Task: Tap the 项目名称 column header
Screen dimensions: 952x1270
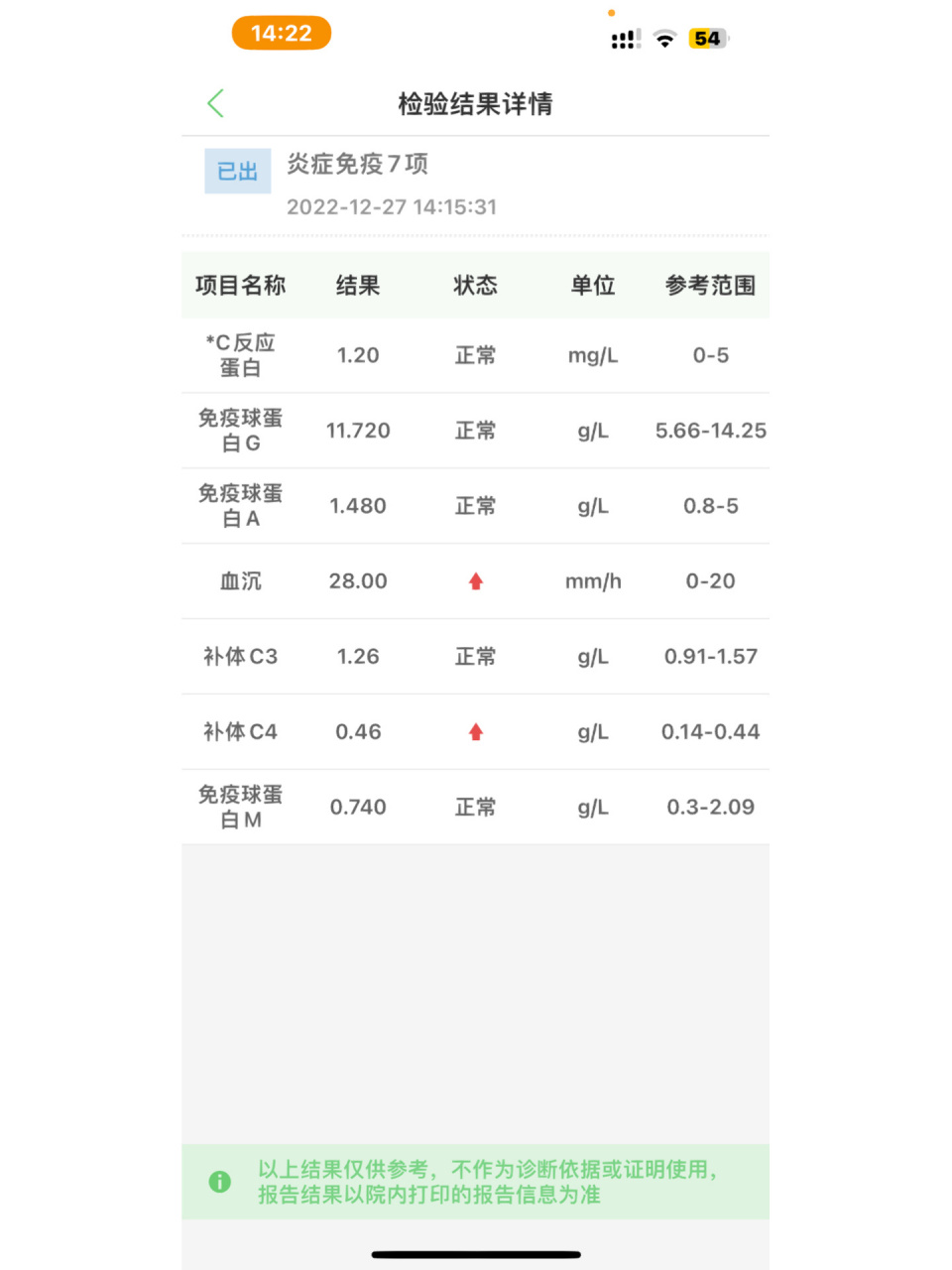Action: tap(238, 286)
